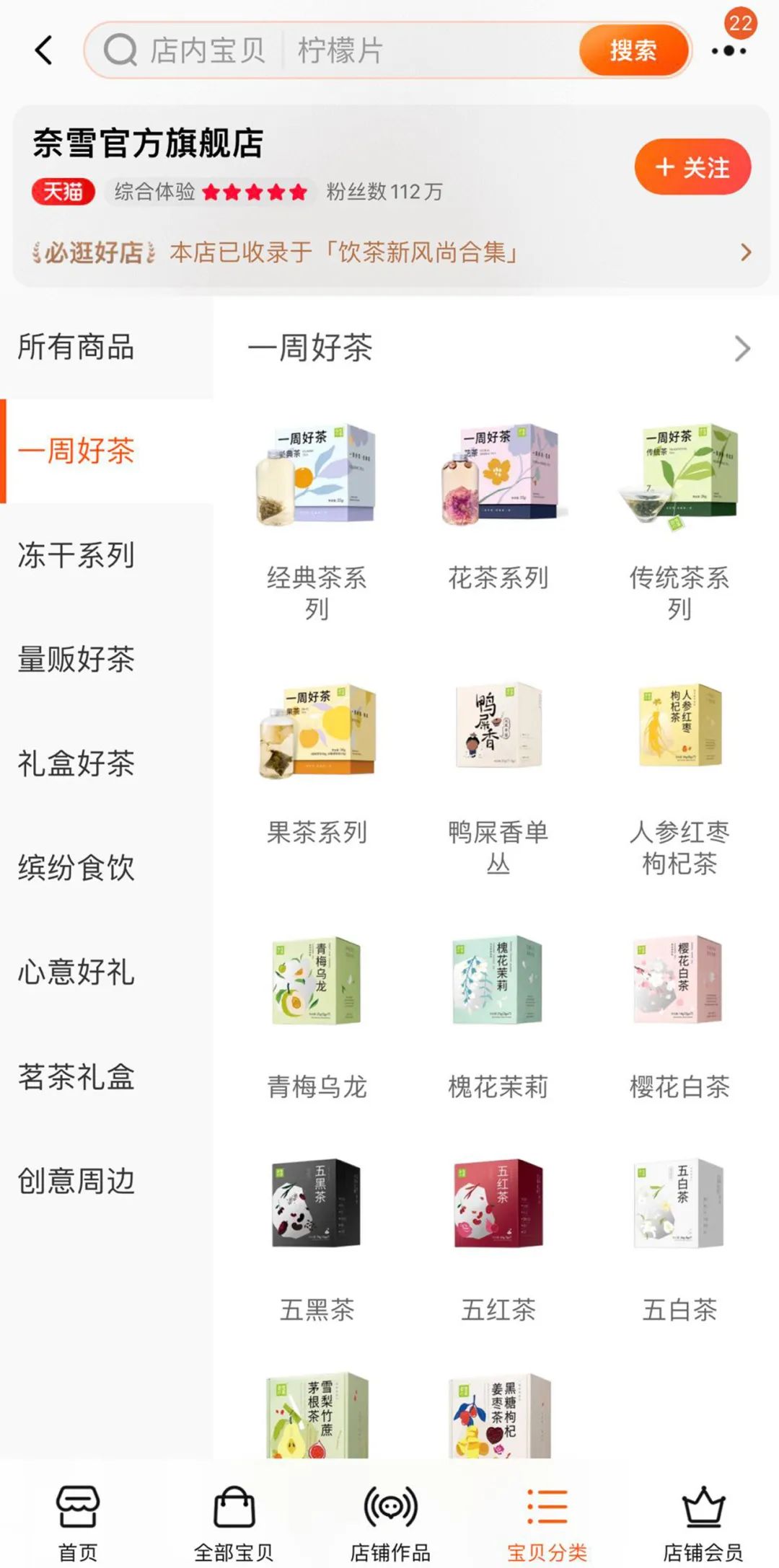The height and width of the screenshot is (1568, 779).
Task: Follow the store with 关注 button
Action: click(692, 167)
